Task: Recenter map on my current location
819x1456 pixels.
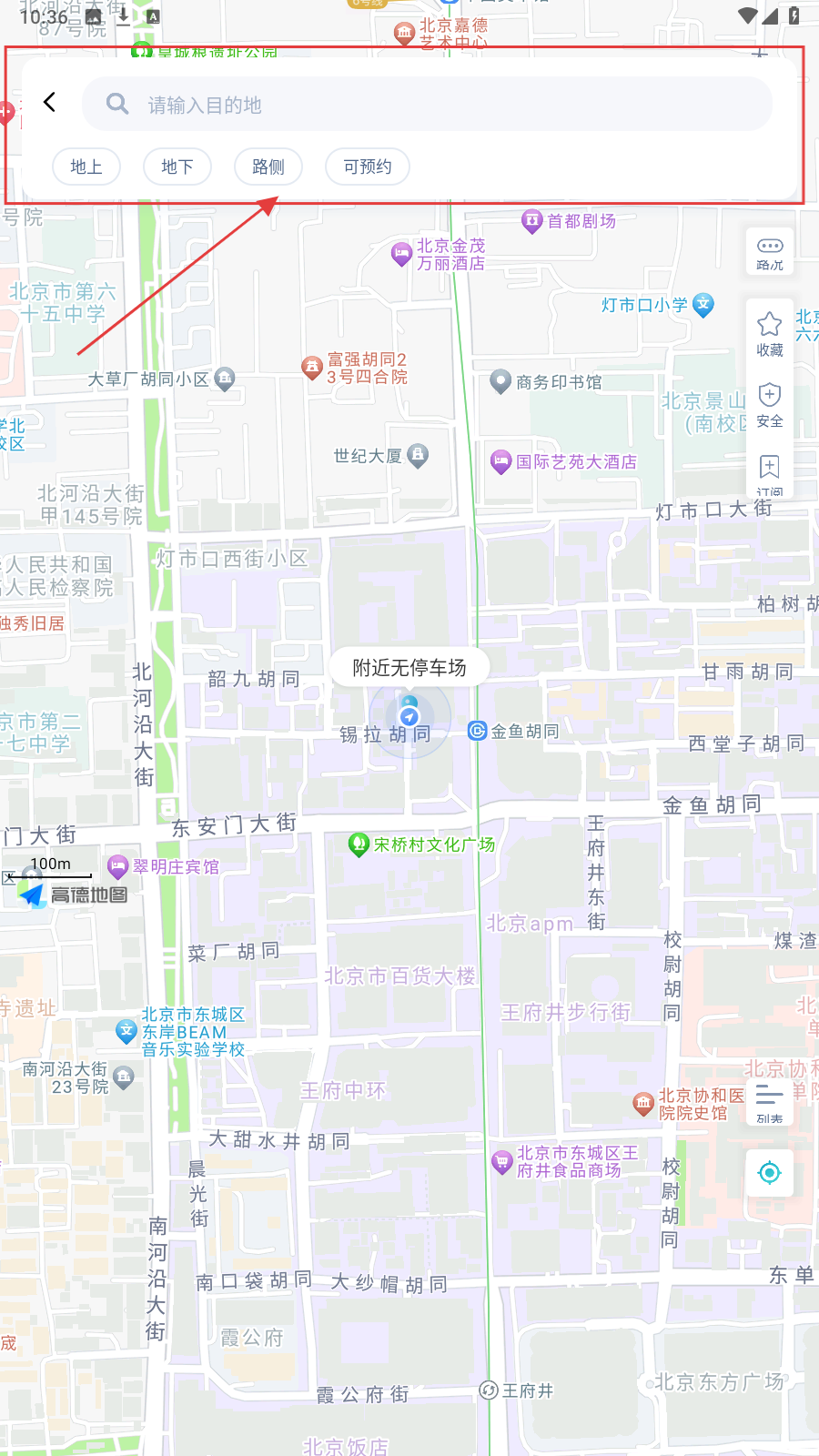Action: 770,1172
